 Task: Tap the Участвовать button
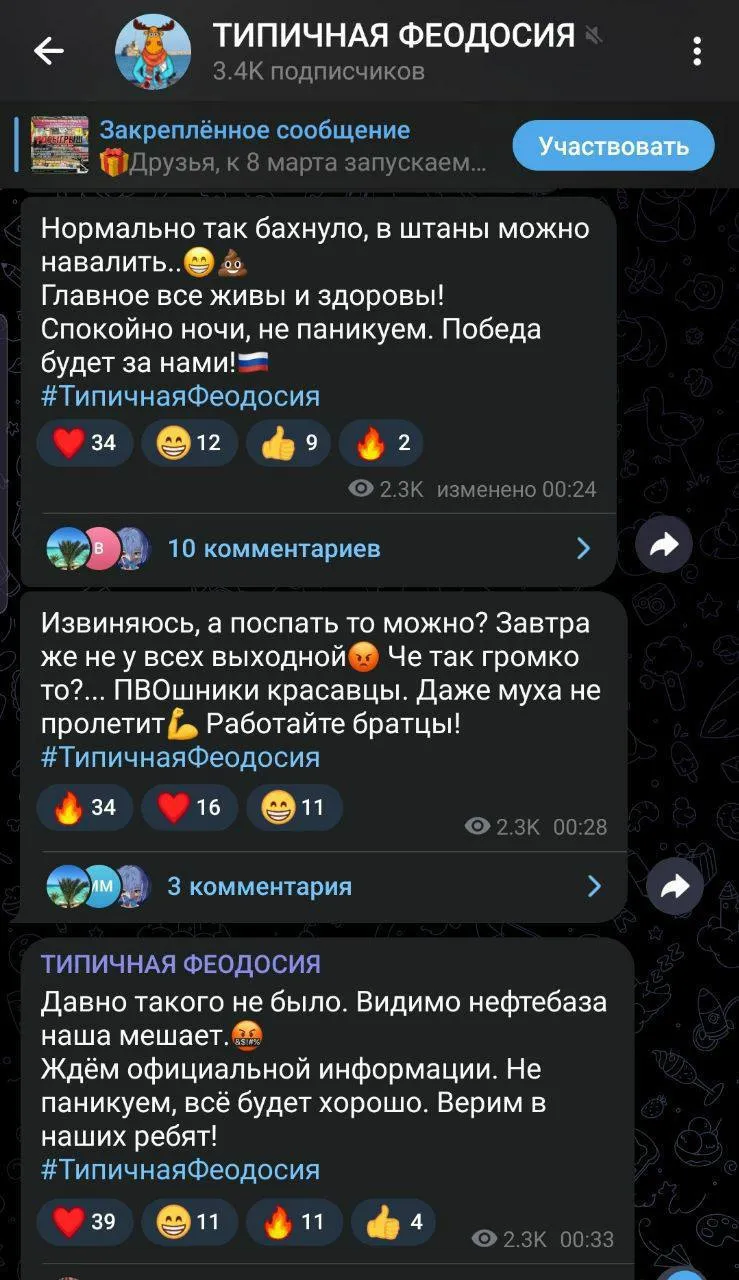[x=613, y=146]
